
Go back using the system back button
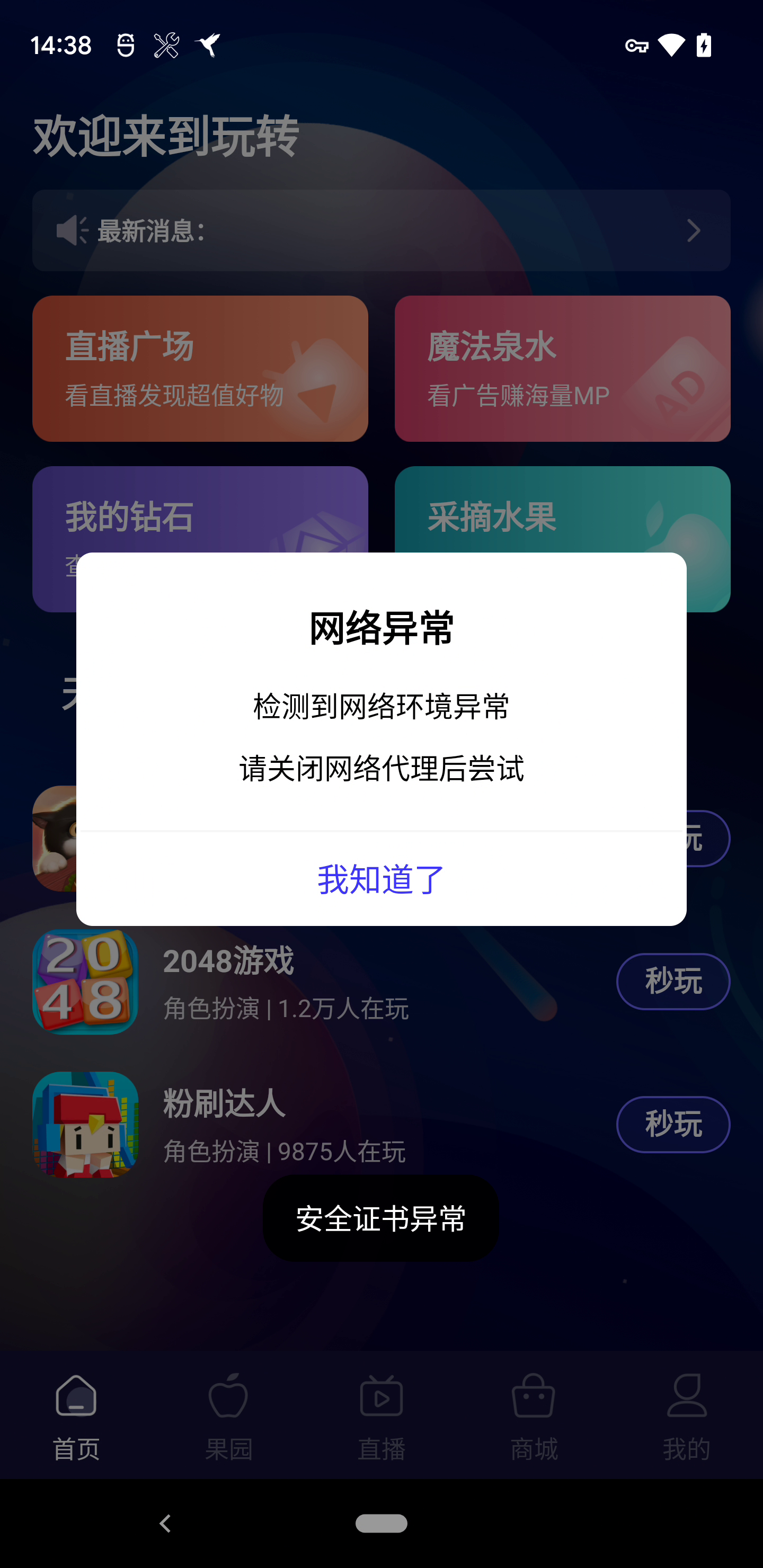point(165,1523)
